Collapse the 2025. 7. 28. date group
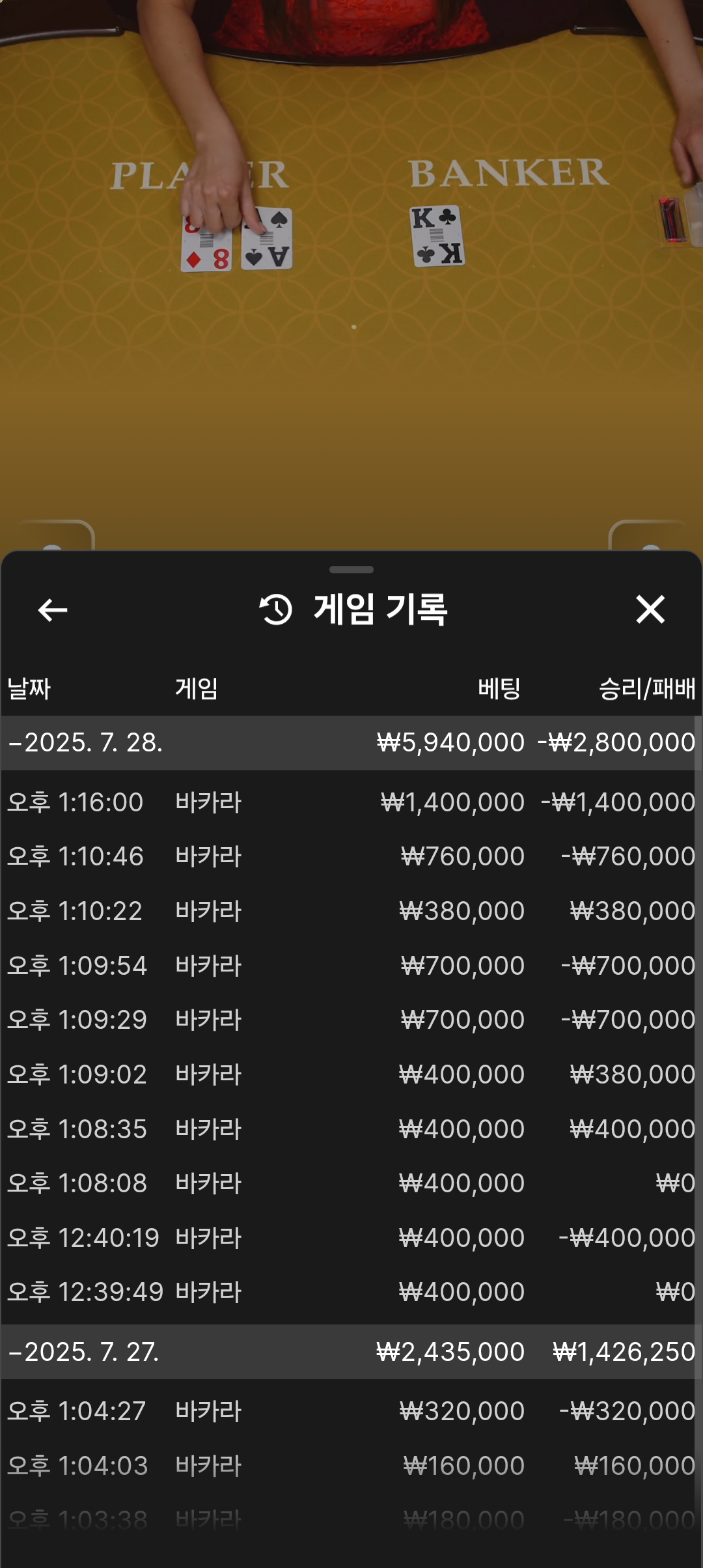 (x=85, y=742)
